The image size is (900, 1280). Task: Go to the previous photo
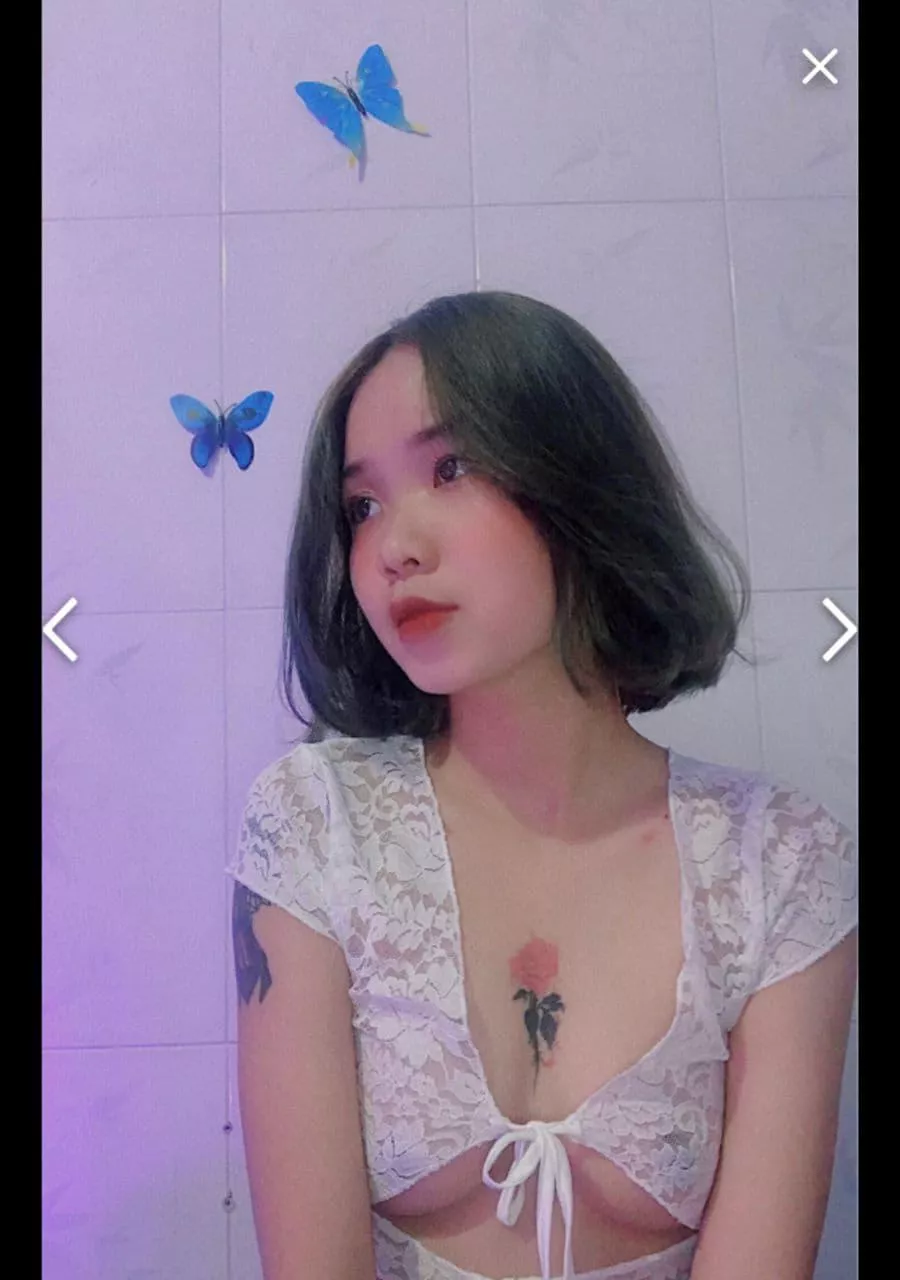coord(61,630)
